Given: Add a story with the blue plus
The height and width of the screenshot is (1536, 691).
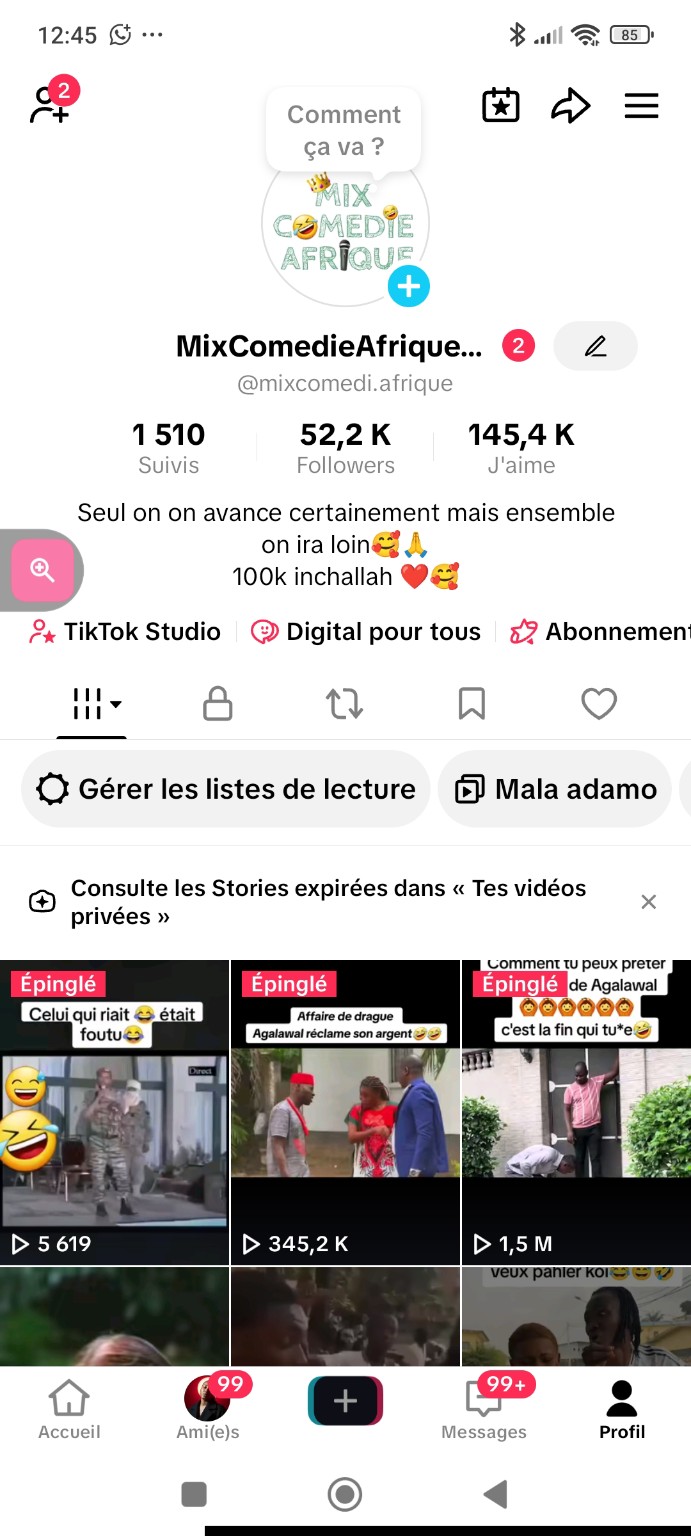Looking at the screenshot, I should 408,287.
